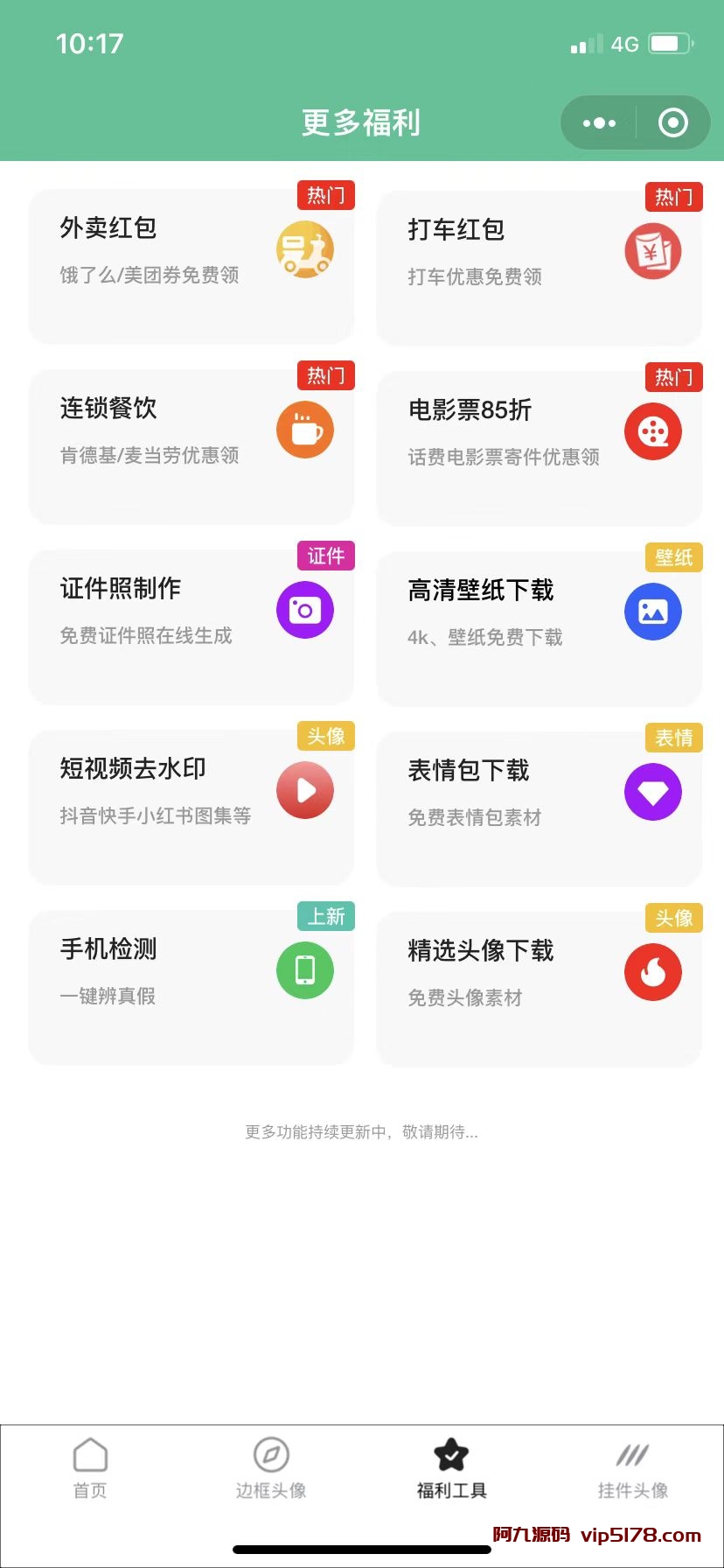Open the 电影票85折 card
Viewport: 724px width, 1568px height.
pos(540,448)
